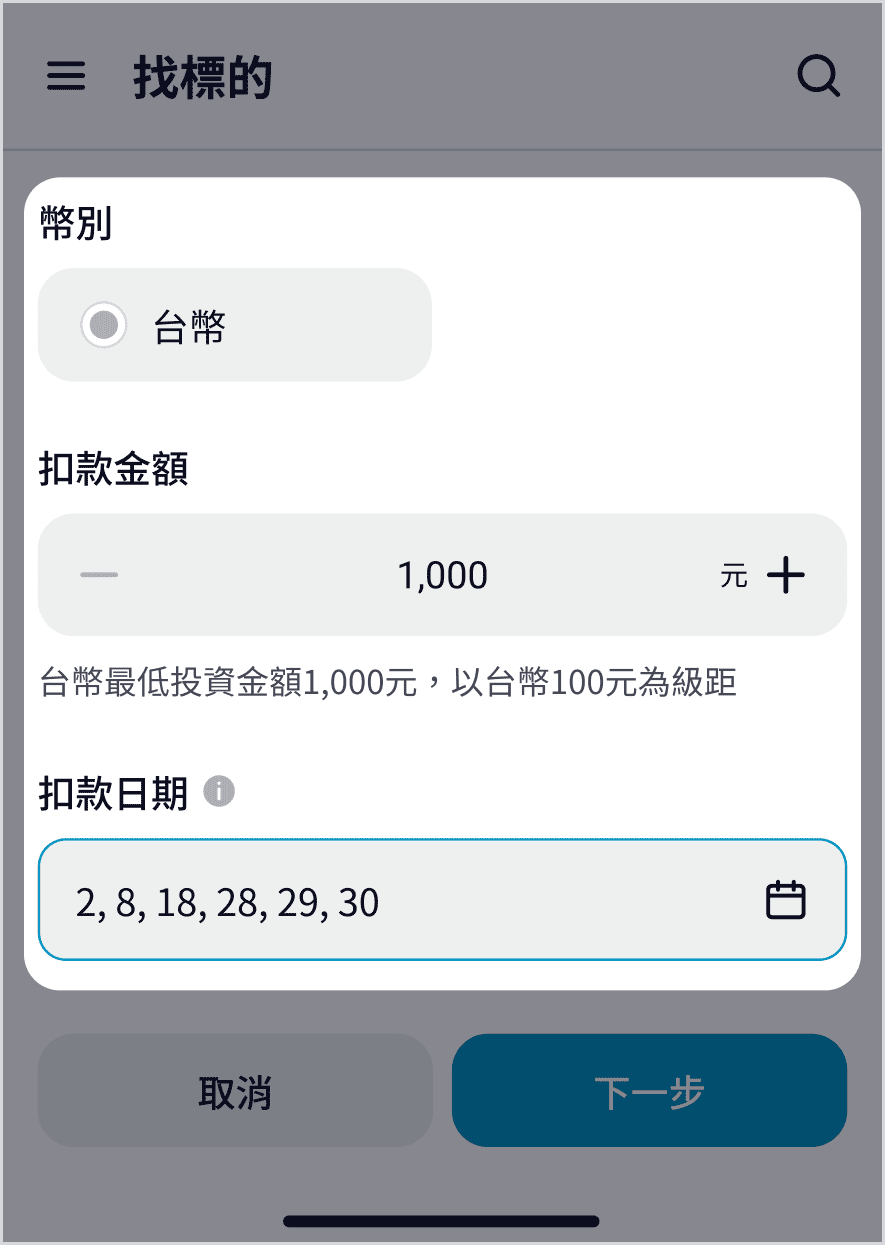Decrease the deduction amount with minus
This screenshot has width=885, height=1245.
click(x=99, y=575)
